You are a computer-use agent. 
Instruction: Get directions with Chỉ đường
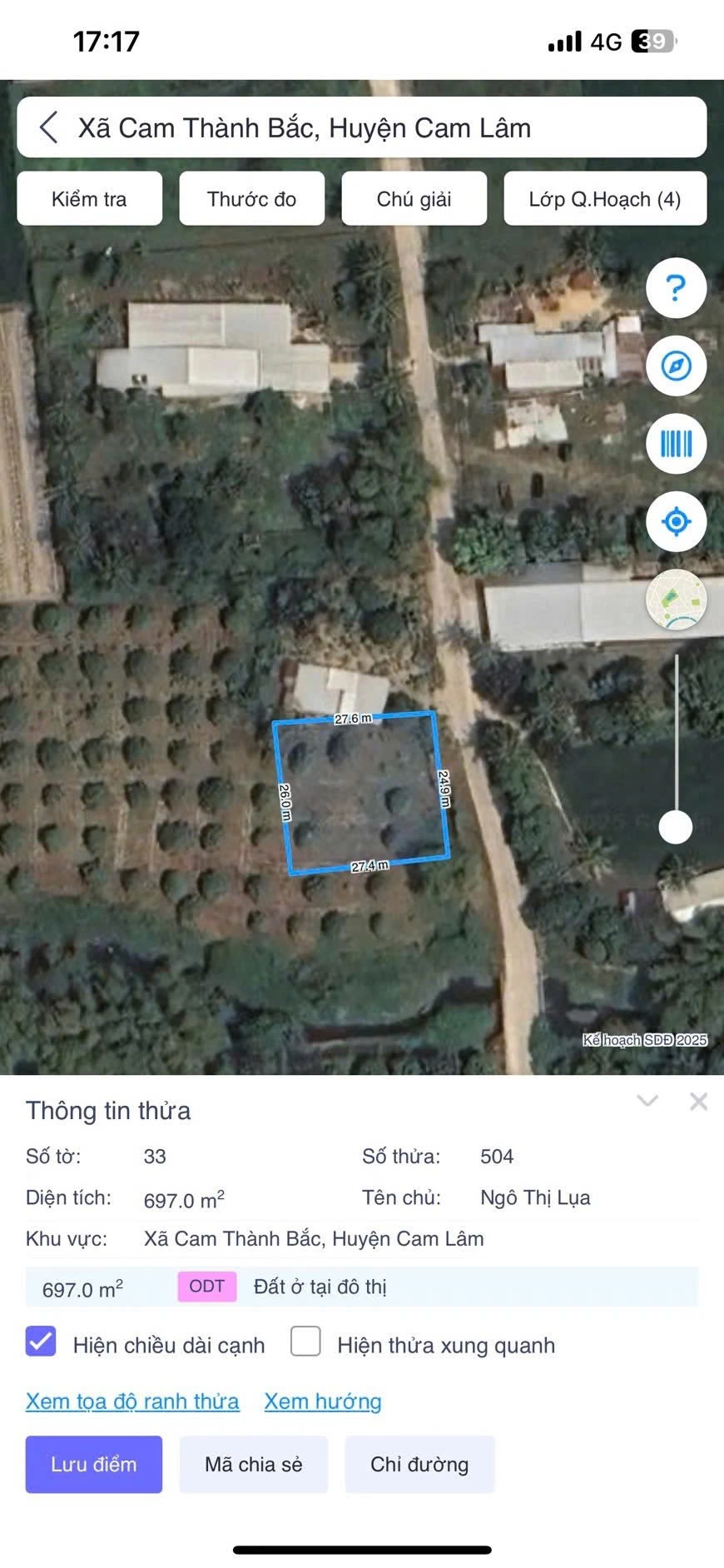(419, 1464)
